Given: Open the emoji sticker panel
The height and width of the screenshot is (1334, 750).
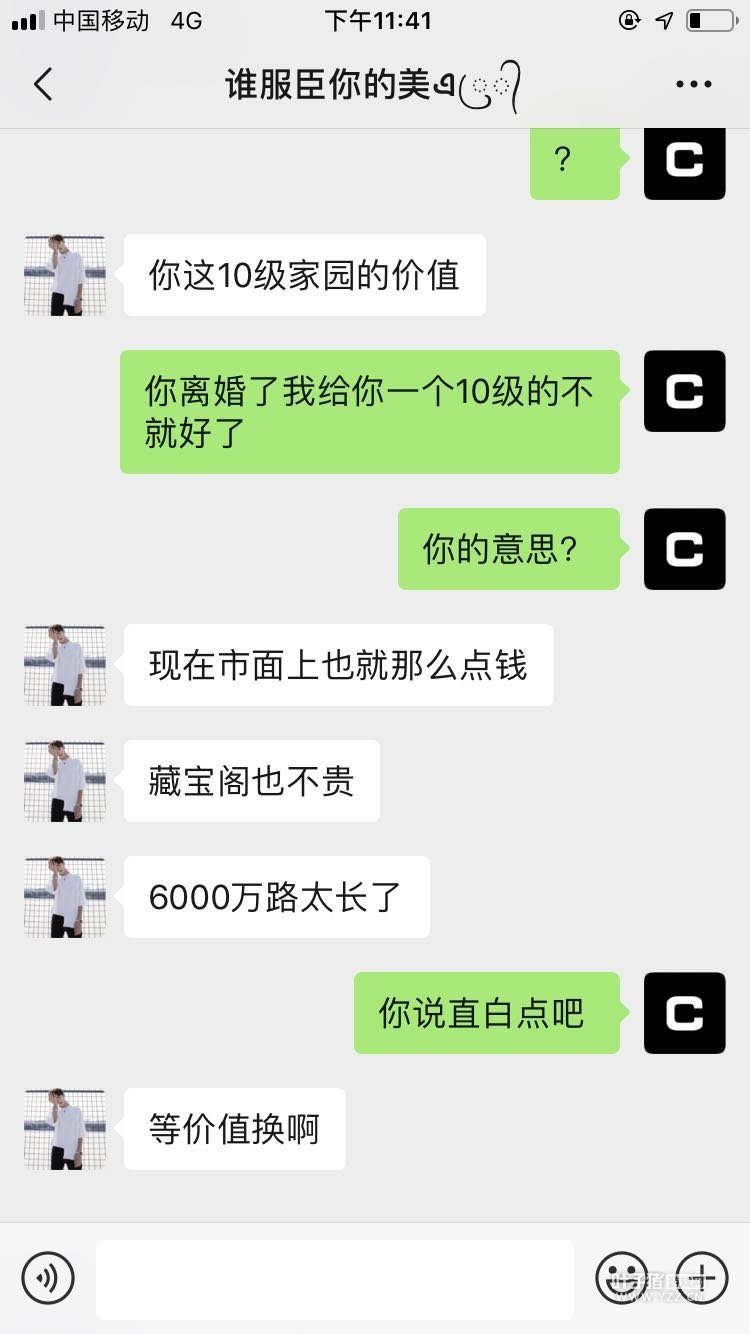Looking at the screenshot, I should point(621,1277).
